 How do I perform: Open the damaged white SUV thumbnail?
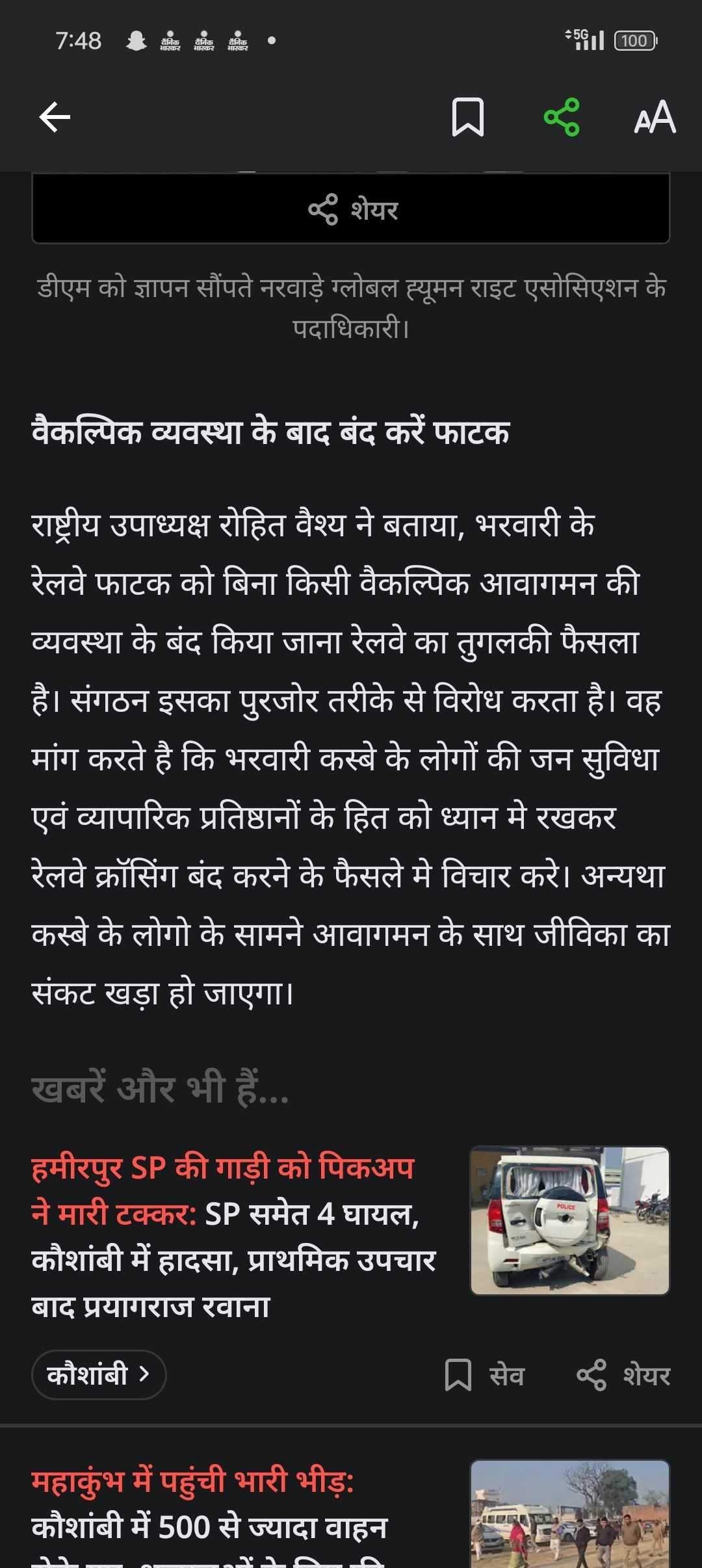coord(569,1221)
